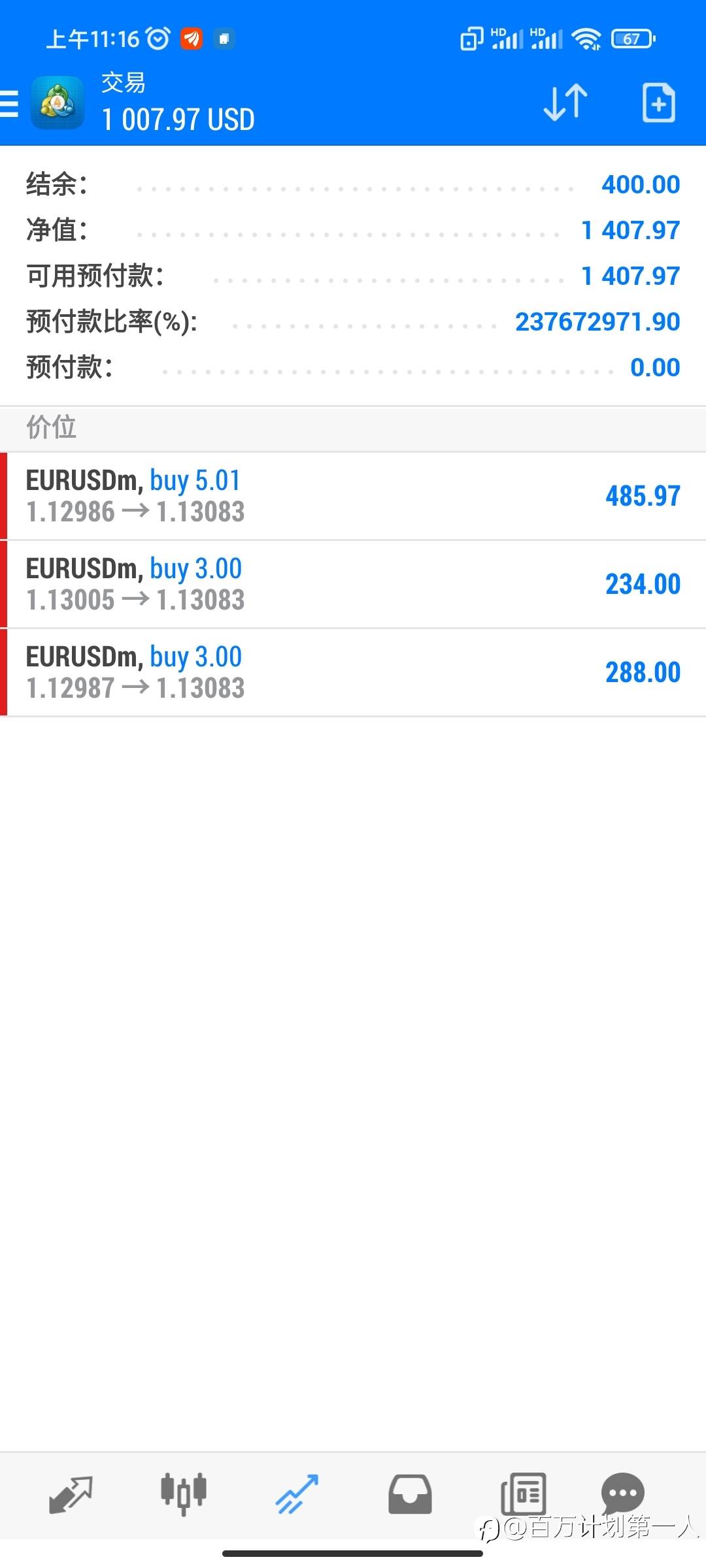This screenshot has width=706, height=1568.
Task: Switch to the Quotes tab
Action: pyautogui.click(x=71, y=1494)
